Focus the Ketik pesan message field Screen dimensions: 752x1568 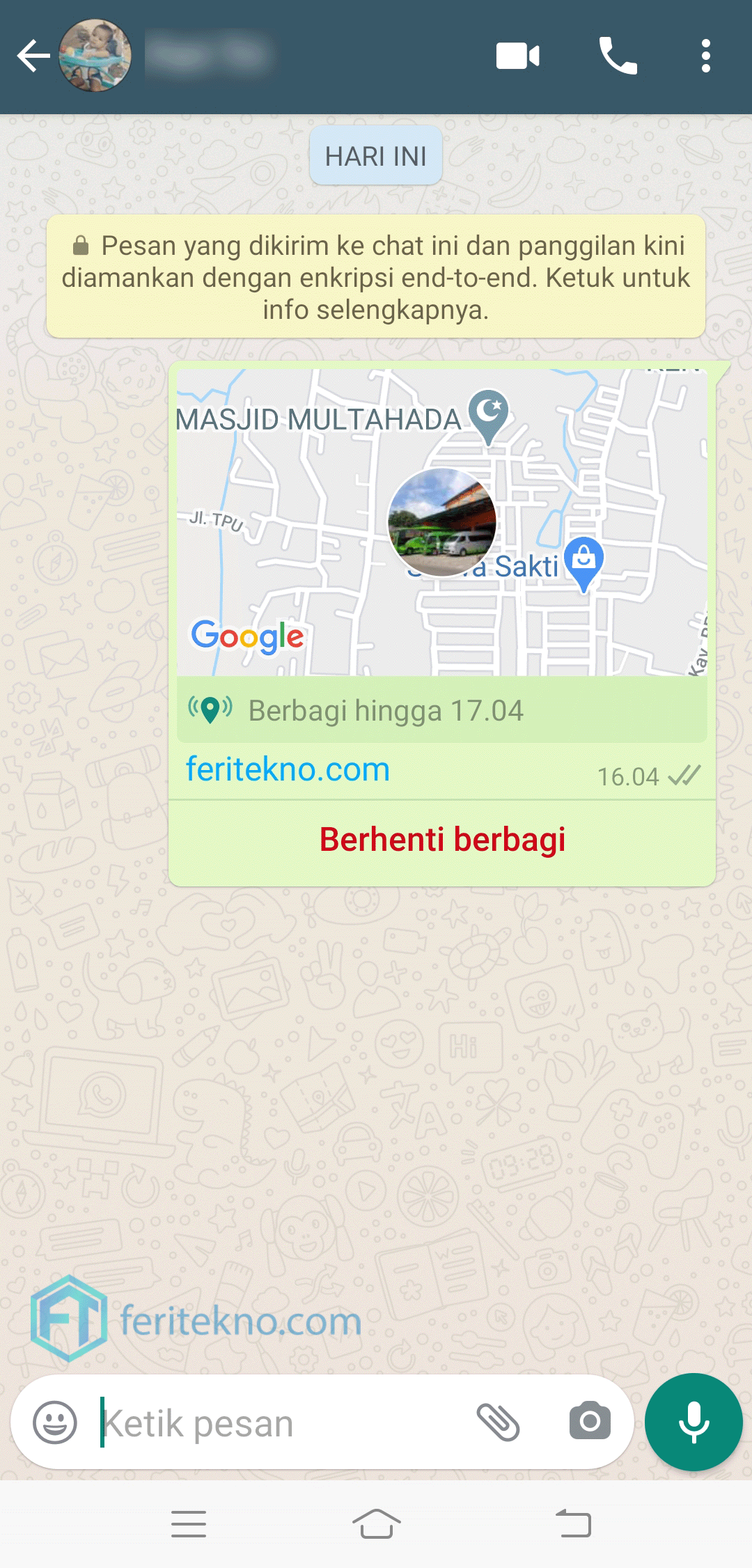click(x=279, y=1423)
